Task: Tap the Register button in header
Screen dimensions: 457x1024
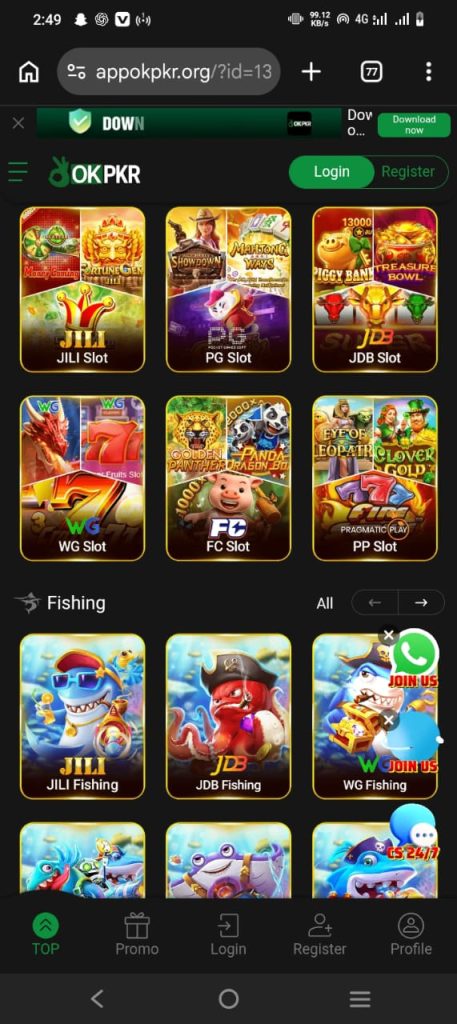Action: click(408, 172)
